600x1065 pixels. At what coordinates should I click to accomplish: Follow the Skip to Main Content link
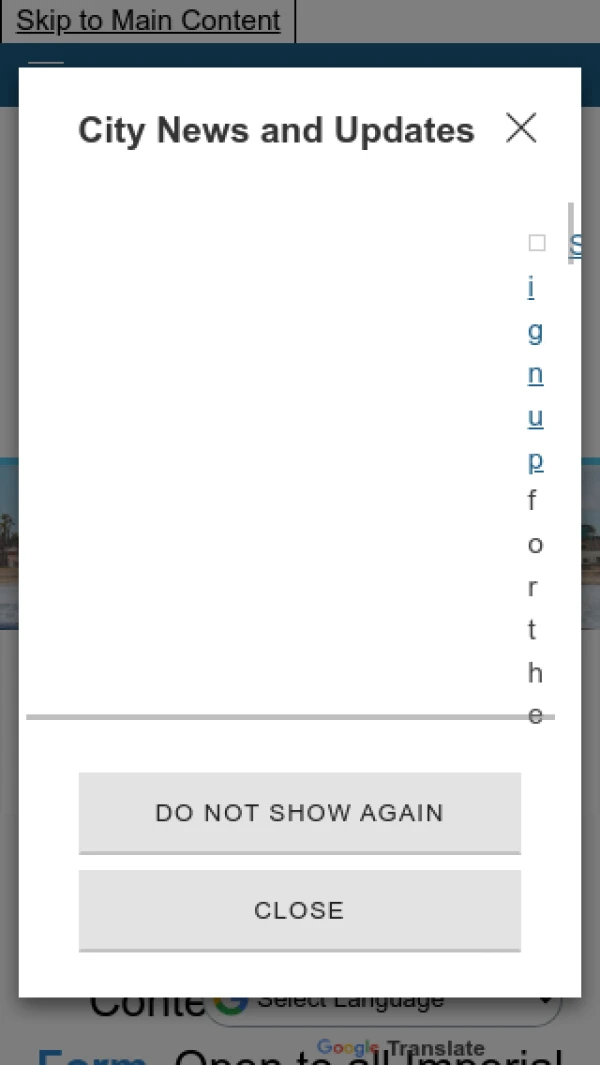click(x=148, y=21)
